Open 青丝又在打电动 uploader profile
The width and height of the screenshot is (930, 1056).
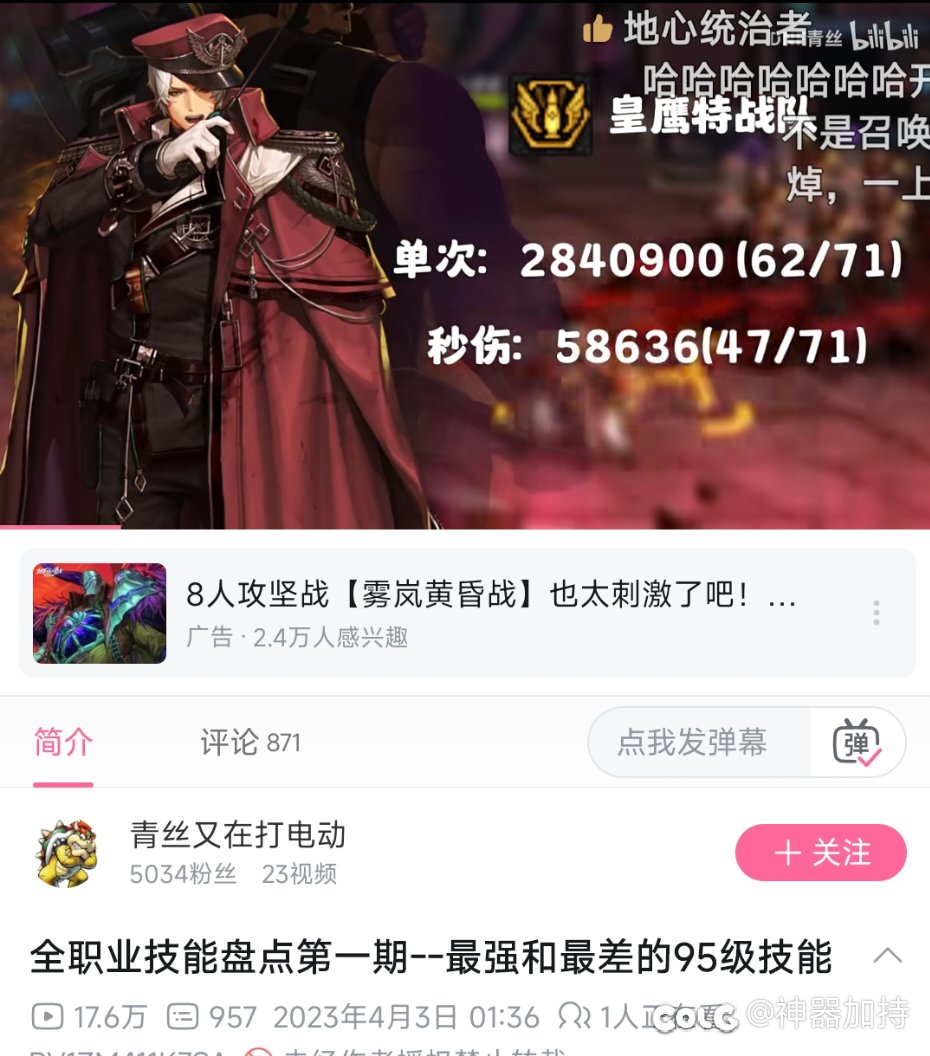tap(237, 835)
